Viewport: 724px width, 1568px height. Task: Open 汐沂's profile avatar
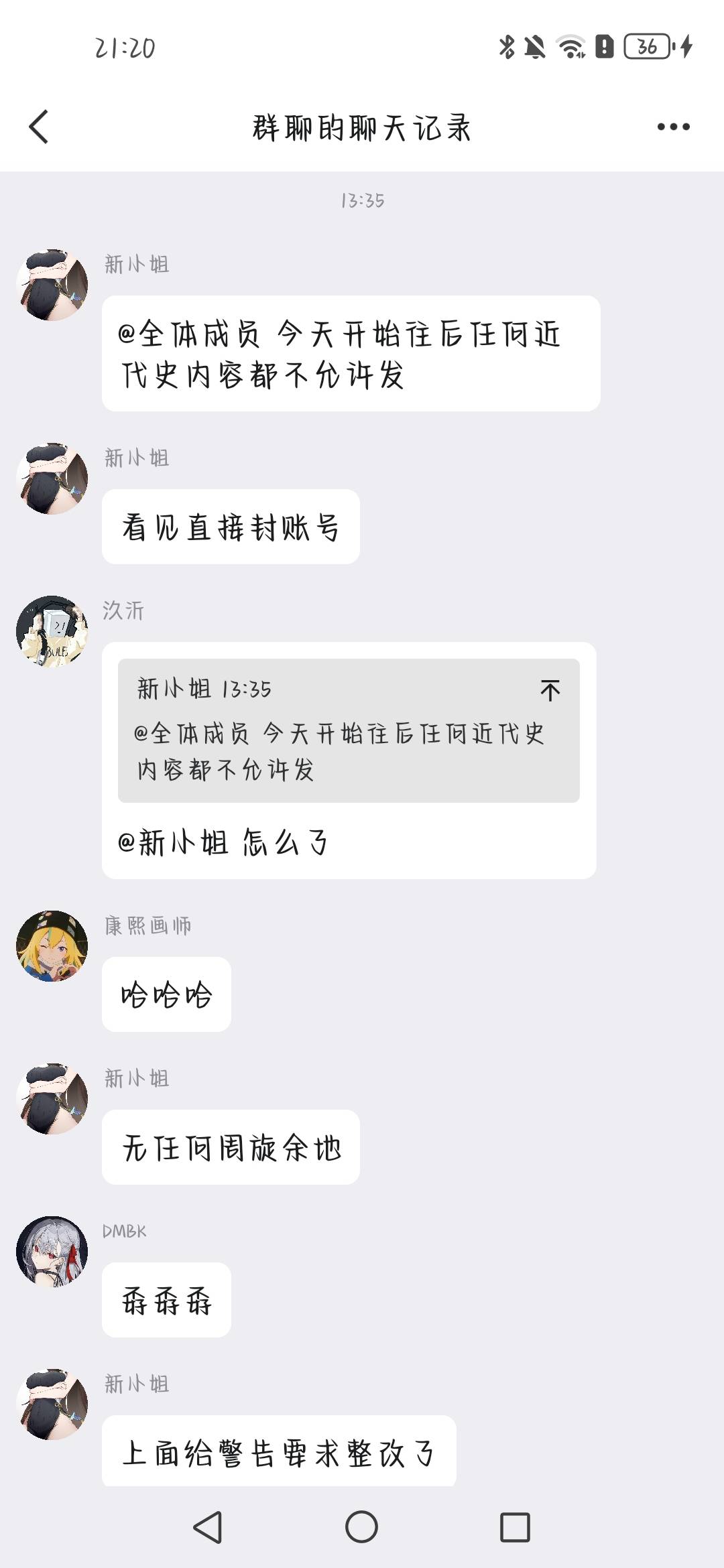pos(52,631)
